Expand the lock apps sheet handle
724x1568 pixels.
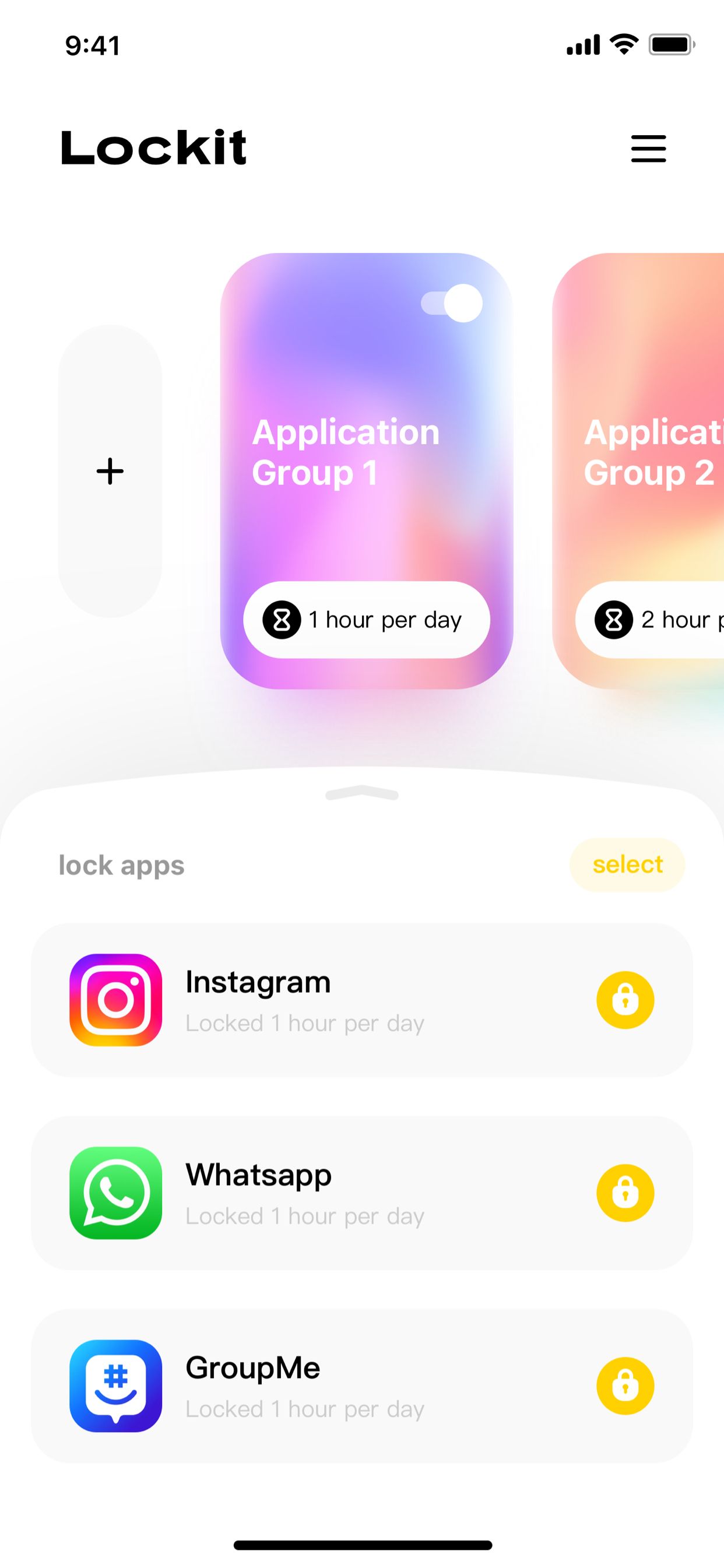(361, 793)
